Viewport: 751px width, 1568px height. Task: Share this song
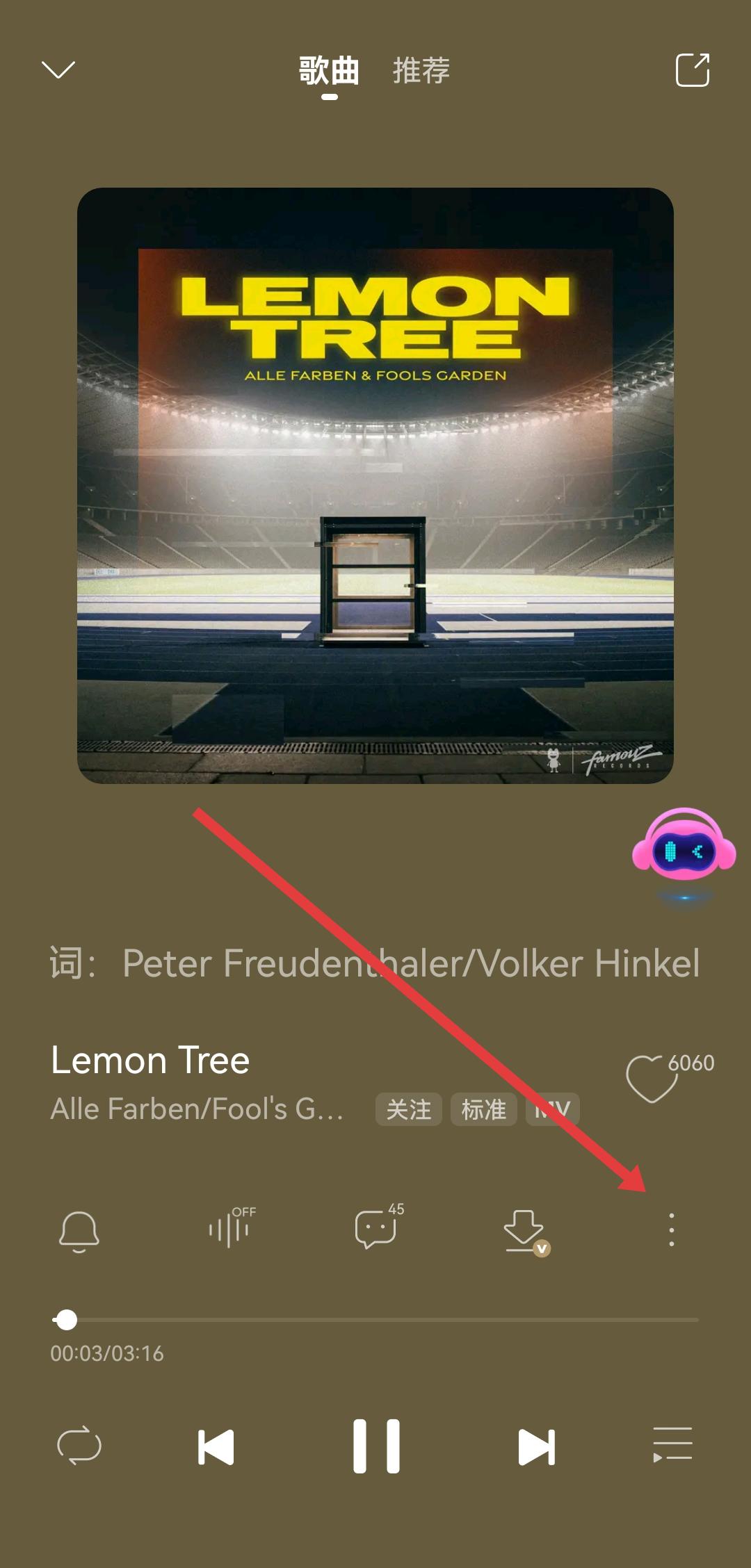[693, 70]
